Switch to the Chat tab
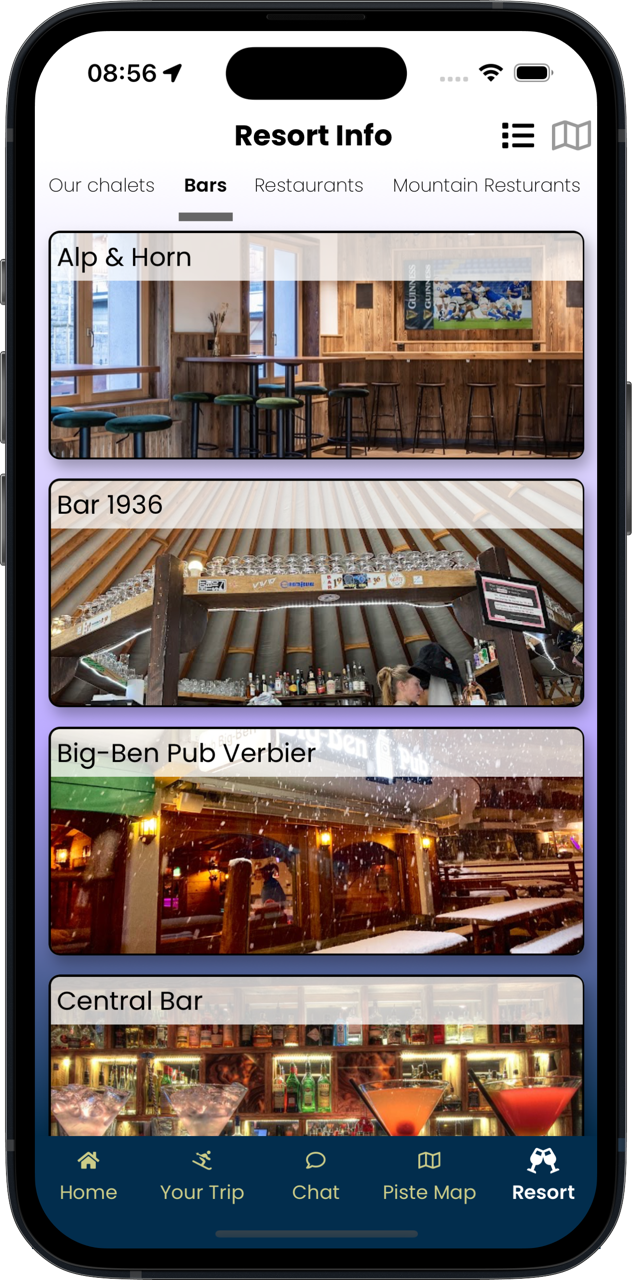Image resolution: width=632 pixels, height=1280 pixels. click(316, 1176)
